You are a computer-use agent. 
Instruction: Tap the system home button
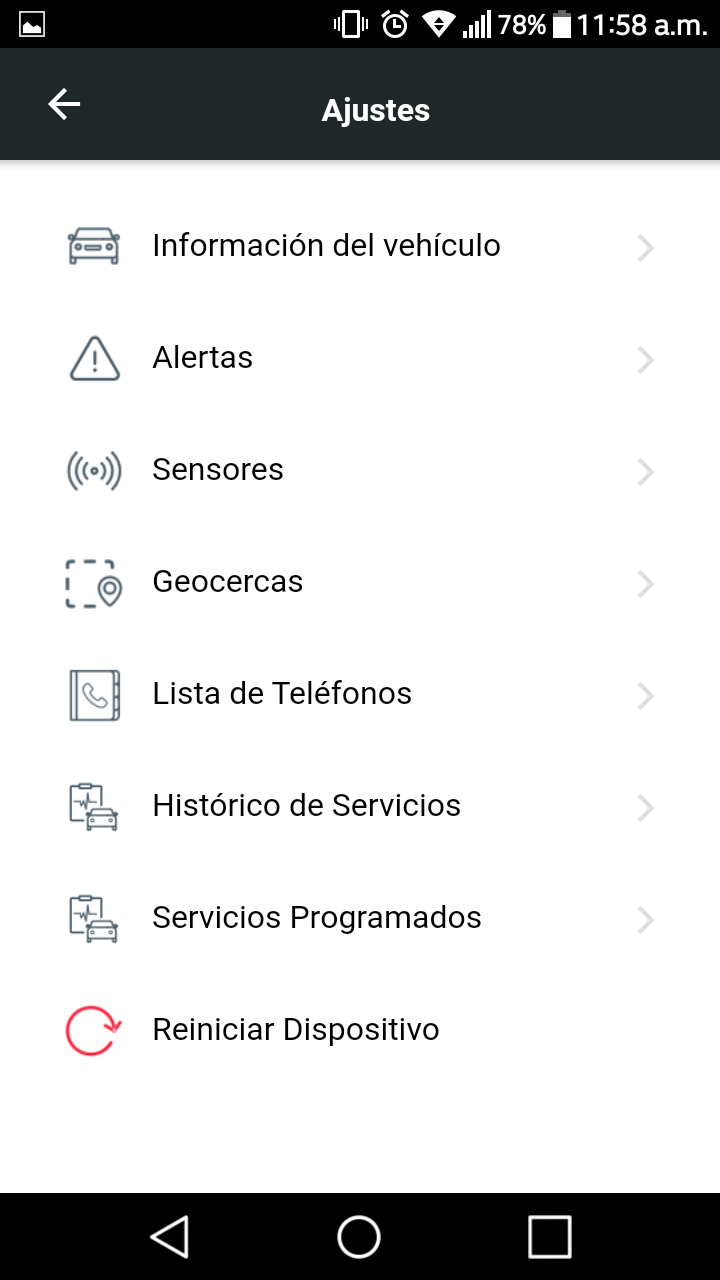(359, 1236)
